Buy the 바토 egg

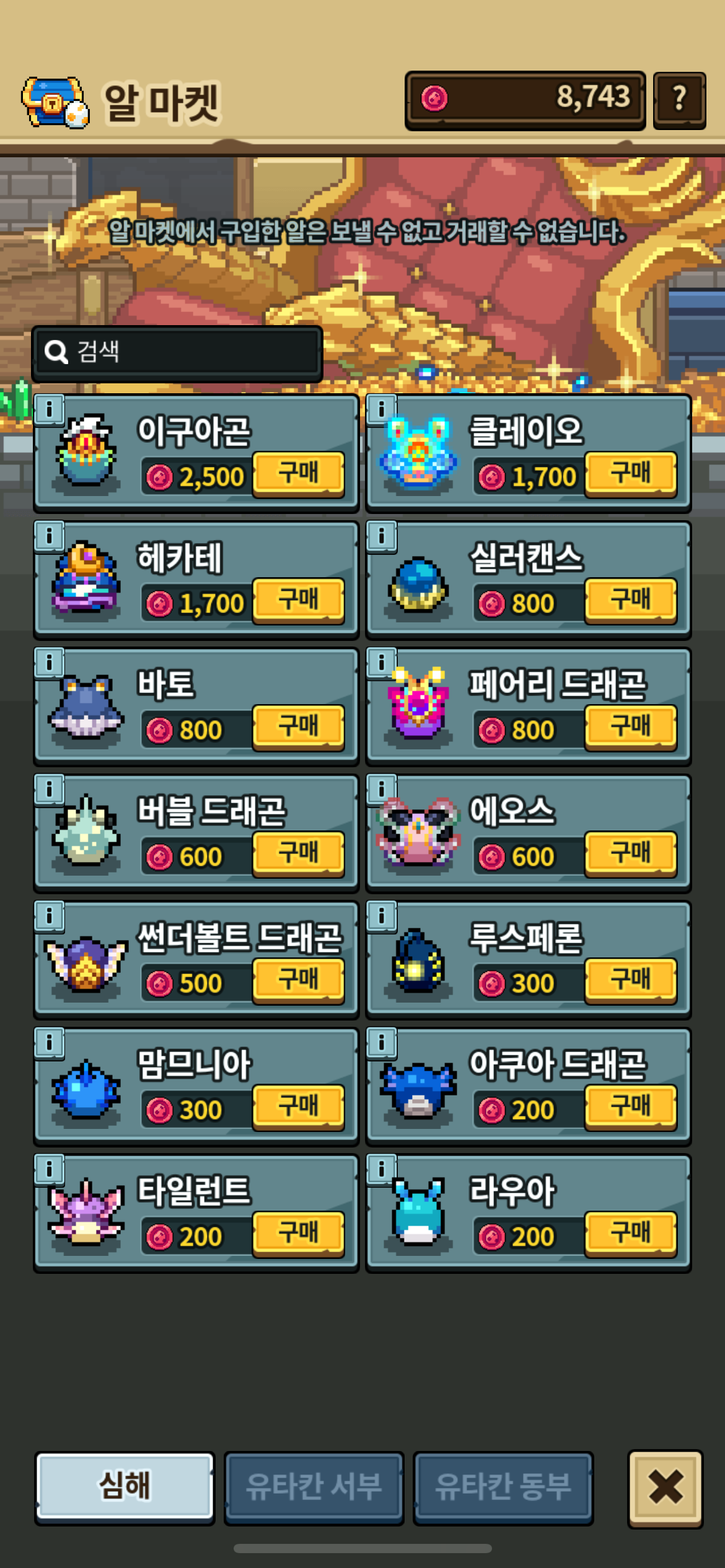pyautogui.click(x=299, y=727)
